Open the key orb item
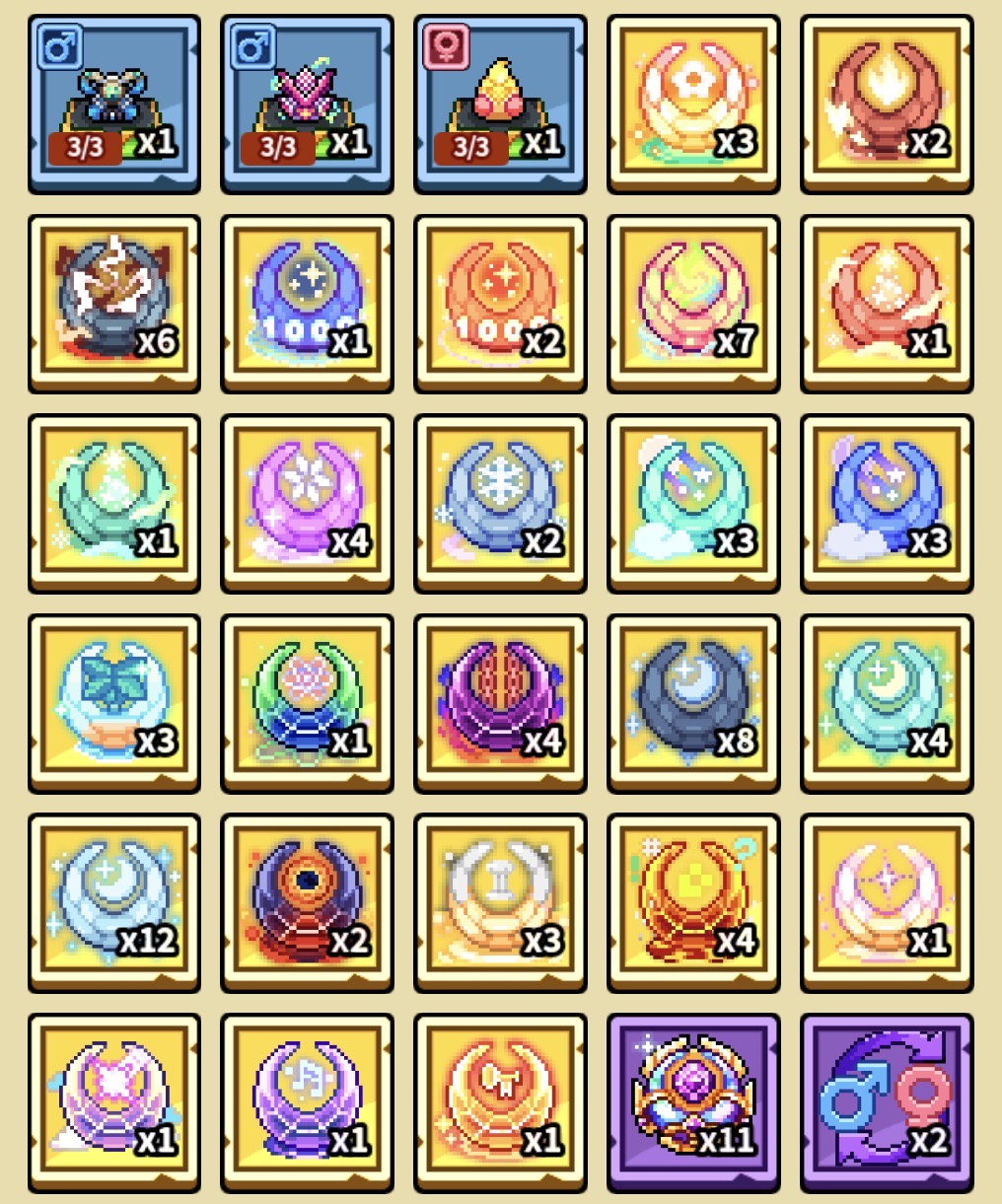Screen dimensions: 1002x1204 tap(500, 1102)
